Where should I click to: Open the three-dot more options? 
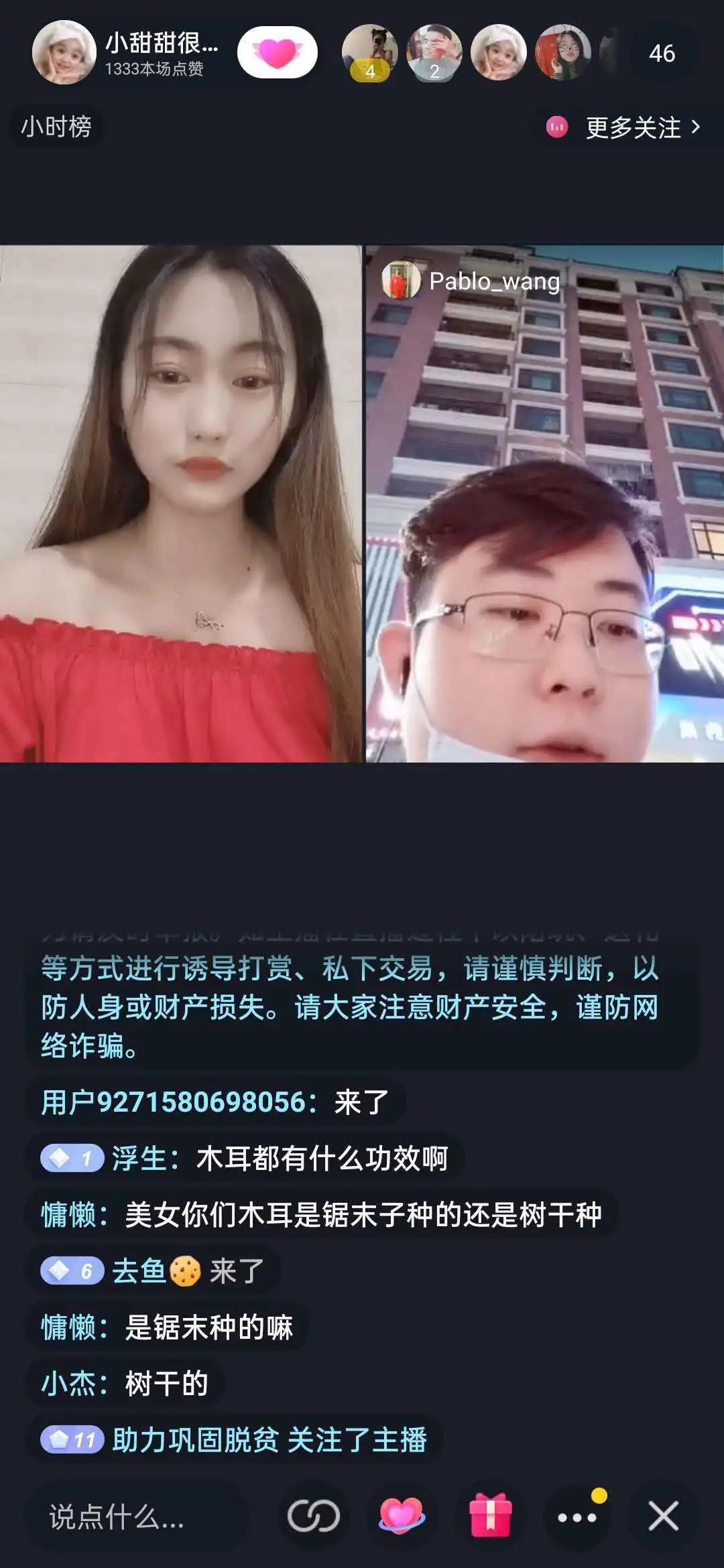577,1516
